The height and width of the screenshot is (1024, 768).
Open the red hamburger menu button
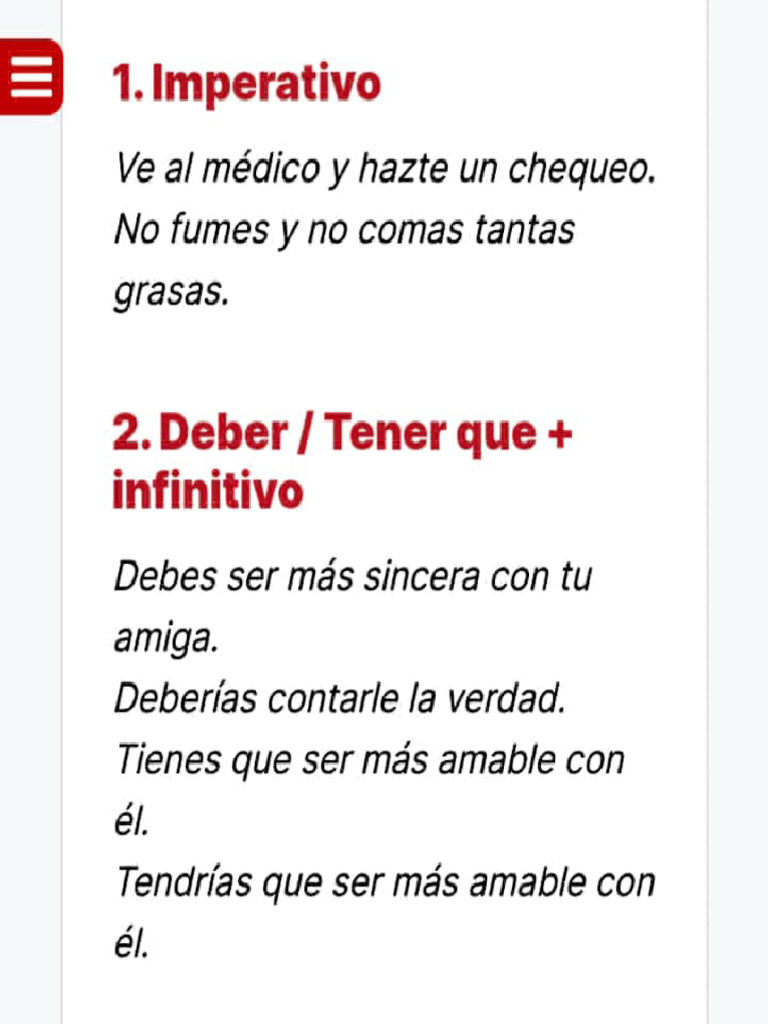click(31, 77)
